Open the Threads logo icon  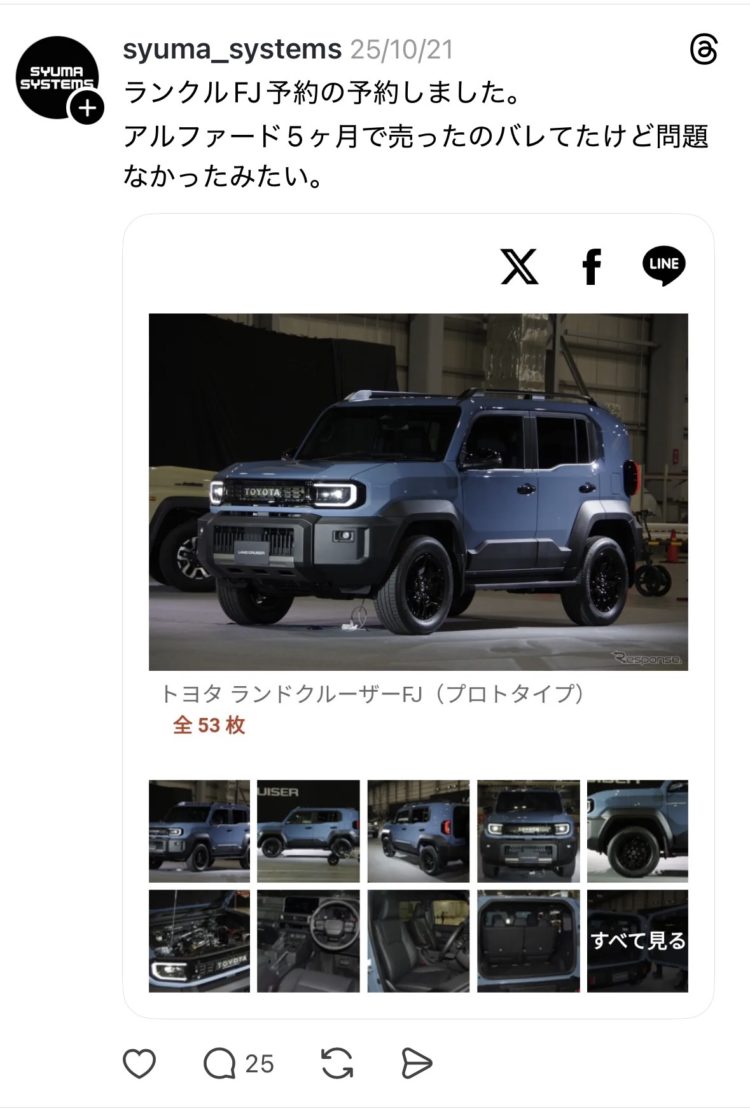tap(703, 50)
